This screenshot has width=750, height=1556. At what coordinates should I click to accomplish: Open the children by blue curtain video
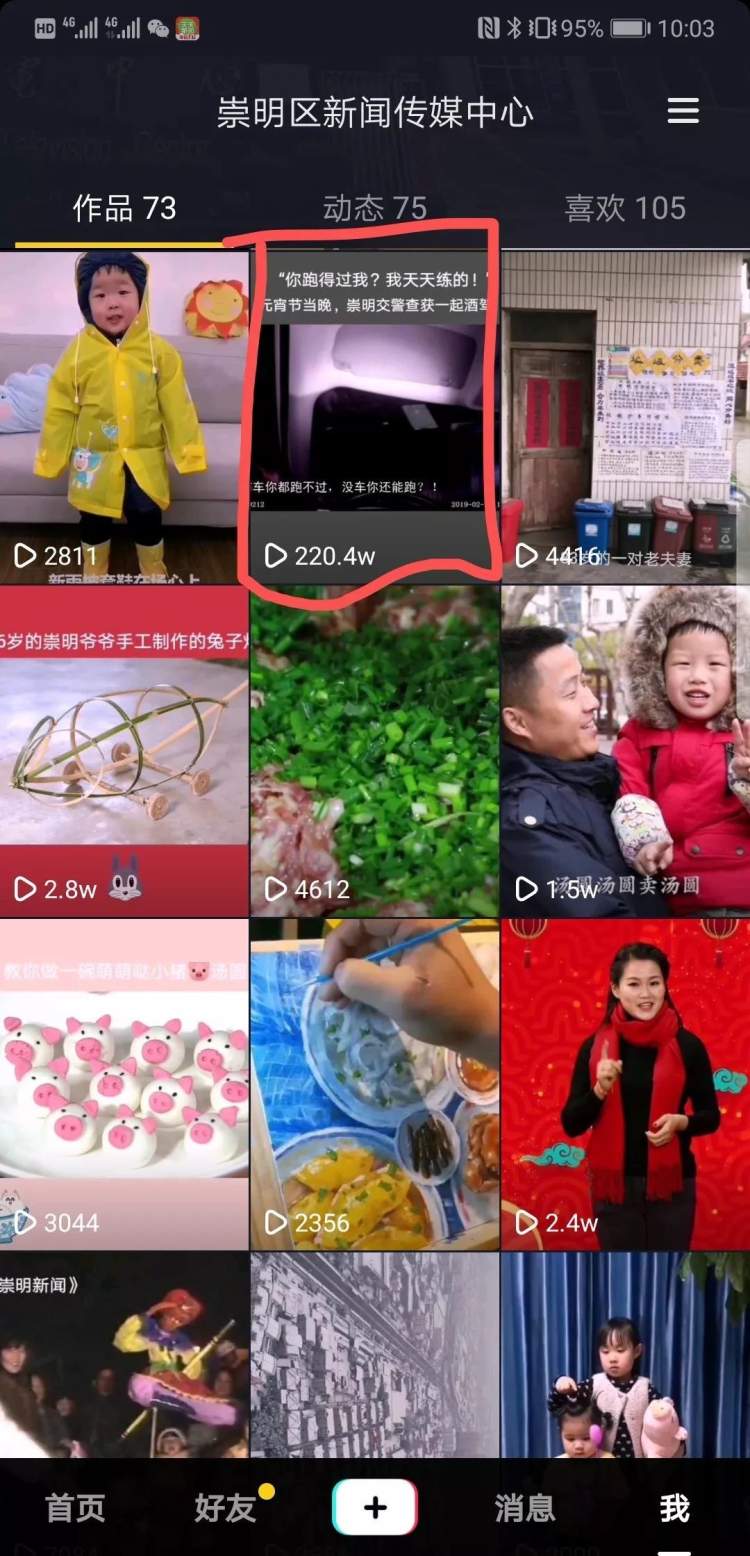(x=625, y=1355)
